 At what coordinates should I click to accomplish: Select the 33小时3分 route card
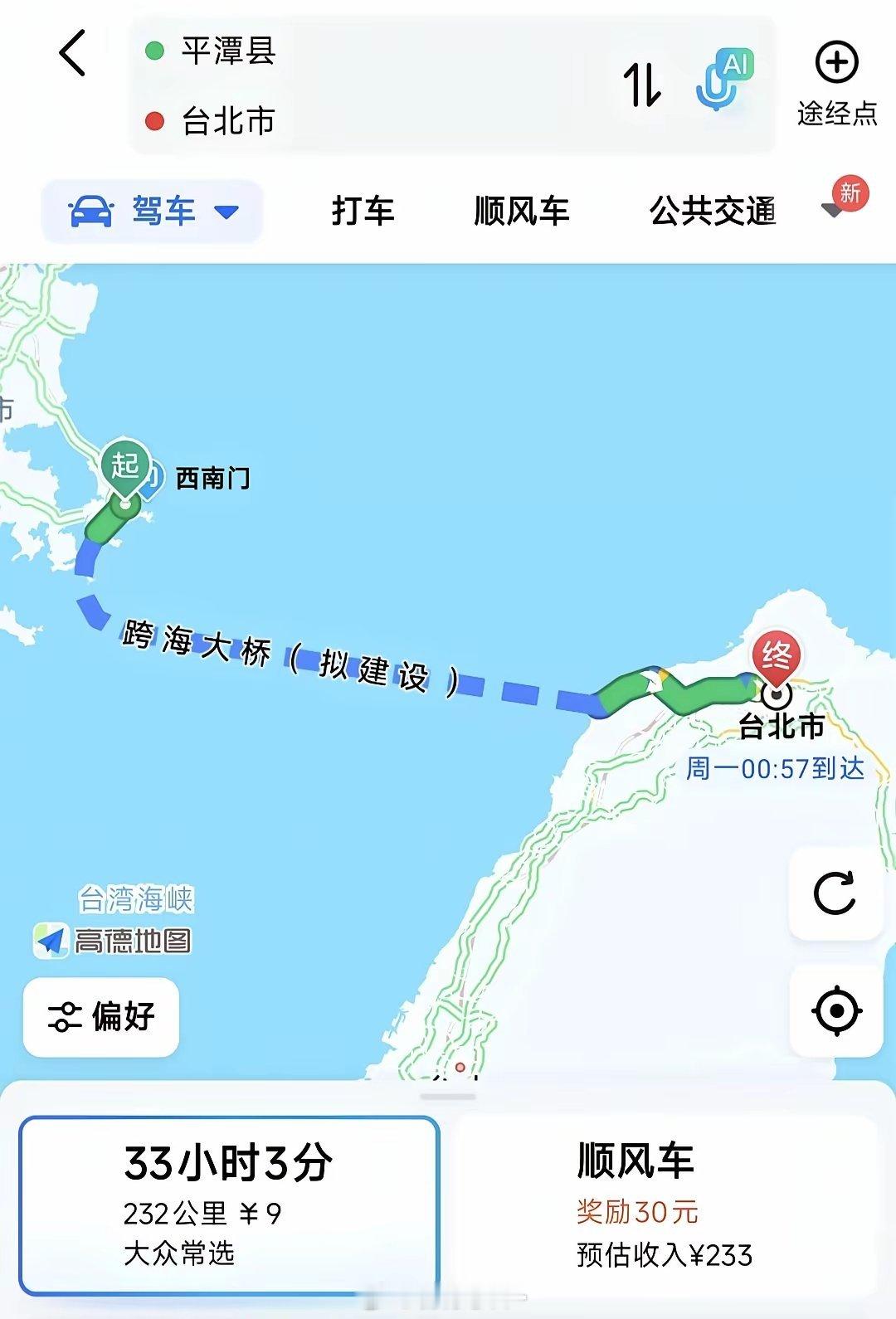(228, 1205)
